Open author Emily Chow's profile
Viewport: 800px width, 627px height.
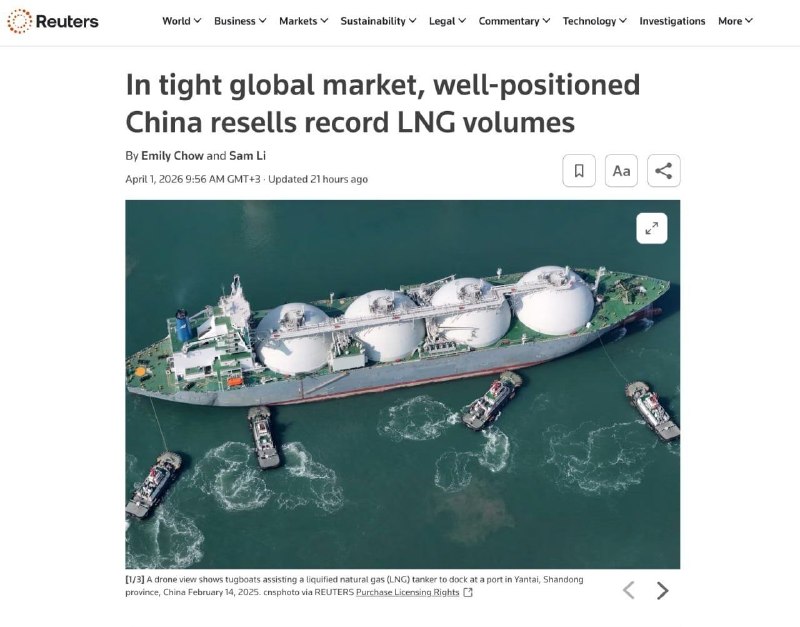coord(172,155)
